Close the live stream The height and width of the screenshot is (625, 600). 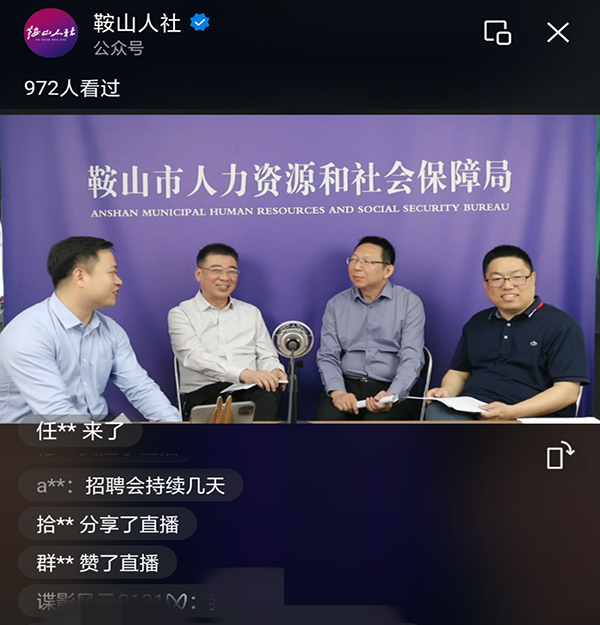[x=558, y=32]
